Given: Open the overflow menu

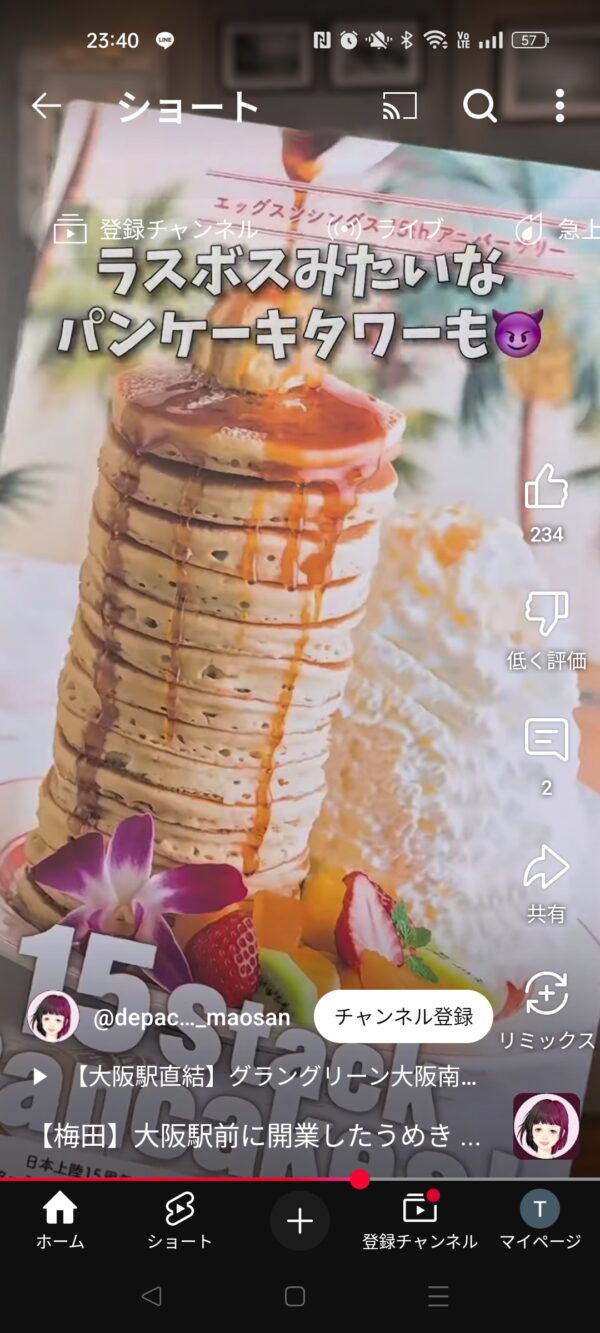Looking at the screenshot, I should [x=559, y=106].
